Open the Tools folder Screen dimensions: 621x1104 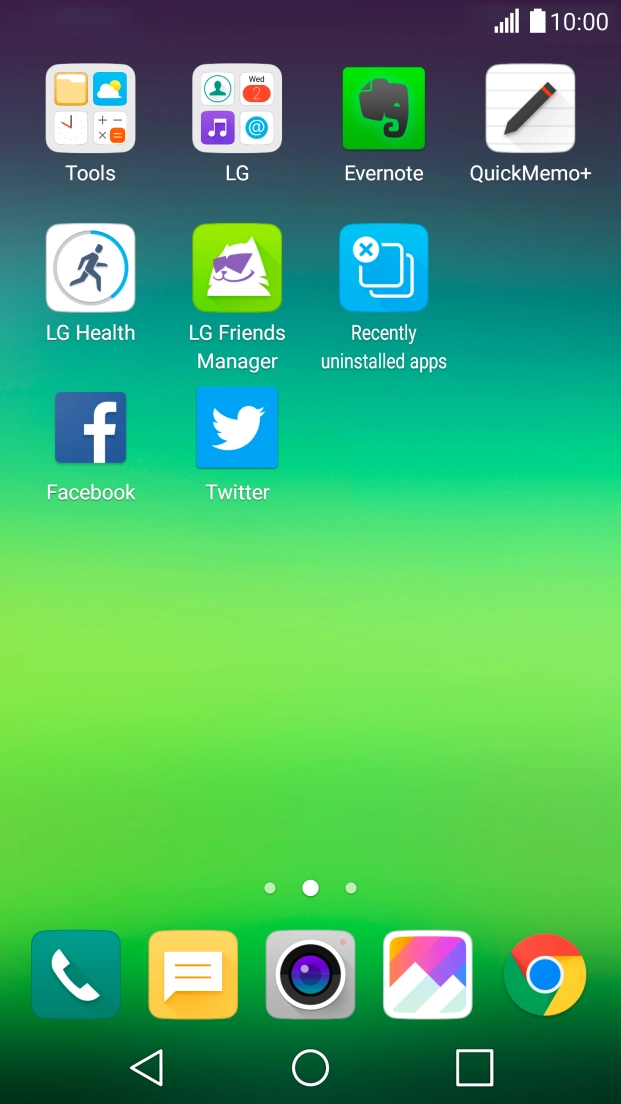[x=90, y=109]
